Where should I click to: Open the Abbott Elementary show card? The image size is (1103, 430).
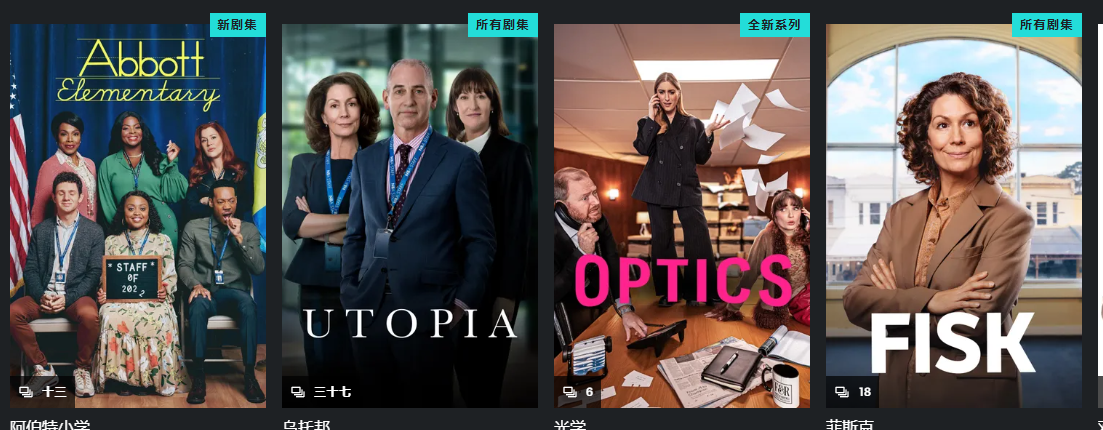[x=138, y=215]
